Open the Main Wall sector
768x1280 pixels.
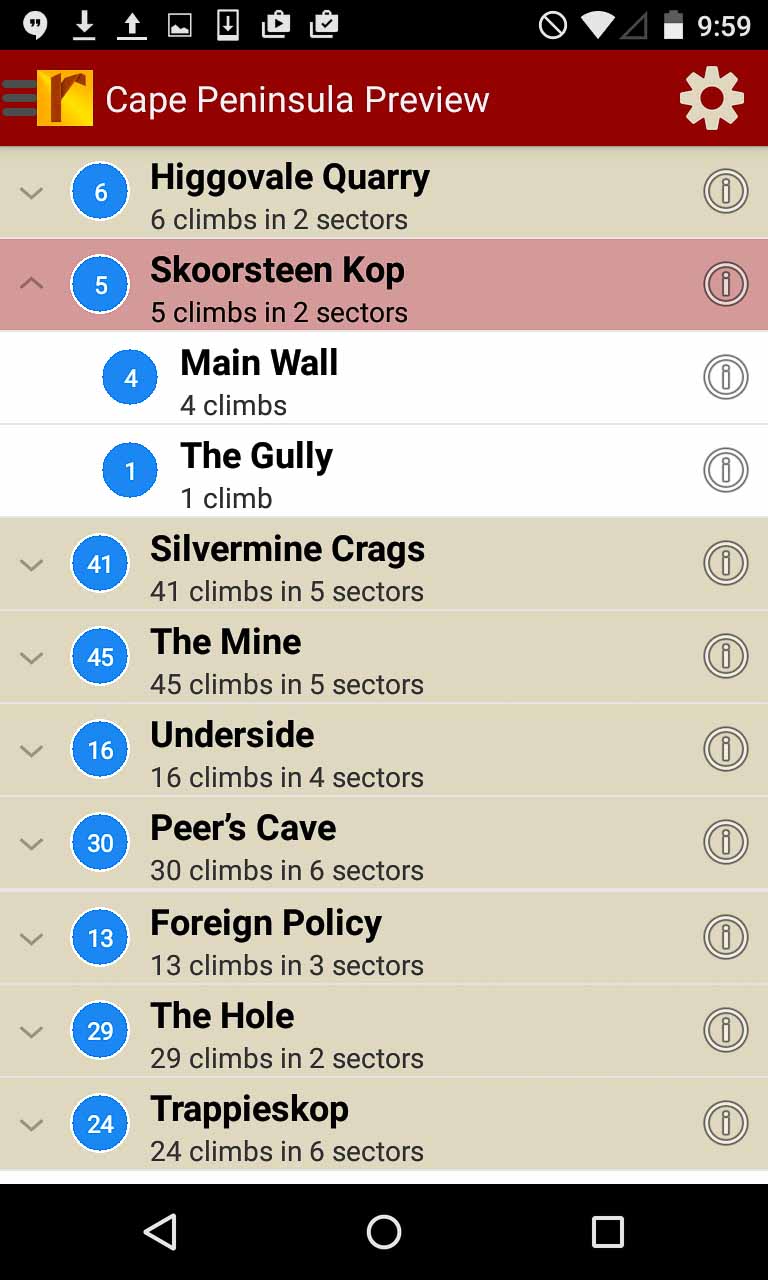click(260, 378)
